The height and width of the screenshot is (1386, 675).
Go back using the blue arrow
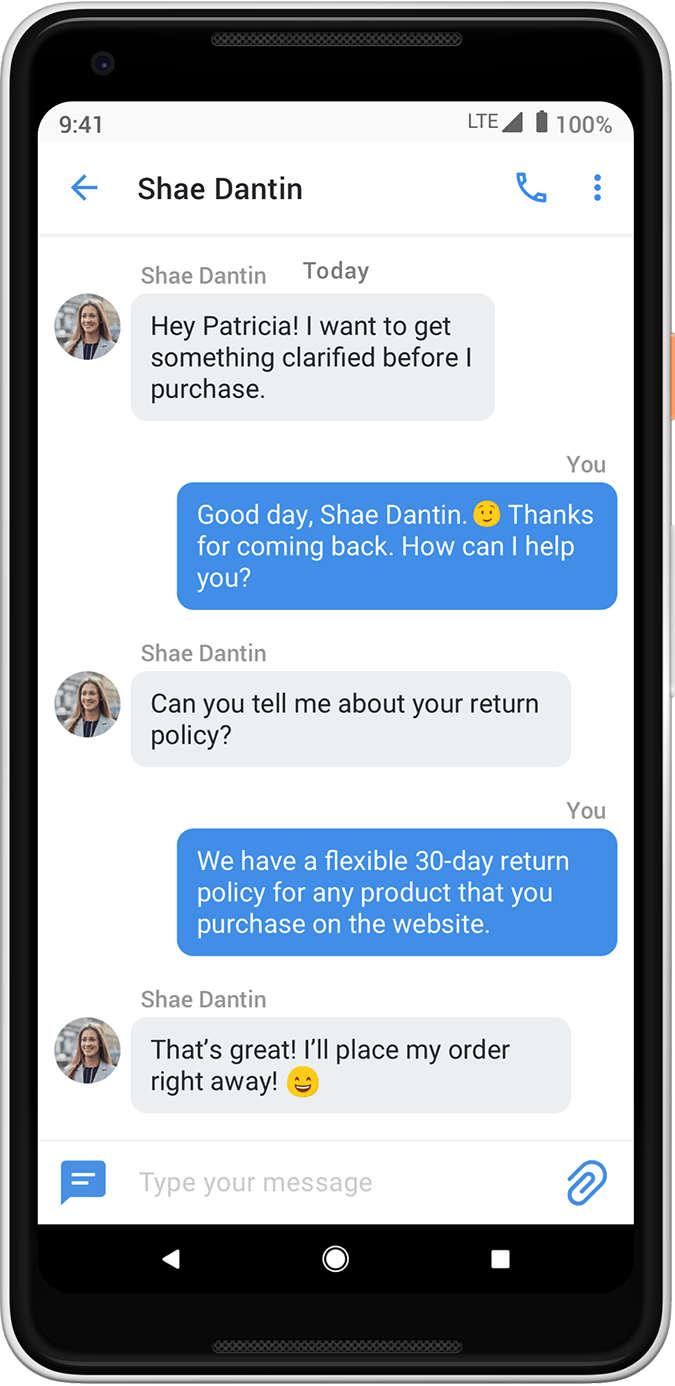click(x=84, y=188)
